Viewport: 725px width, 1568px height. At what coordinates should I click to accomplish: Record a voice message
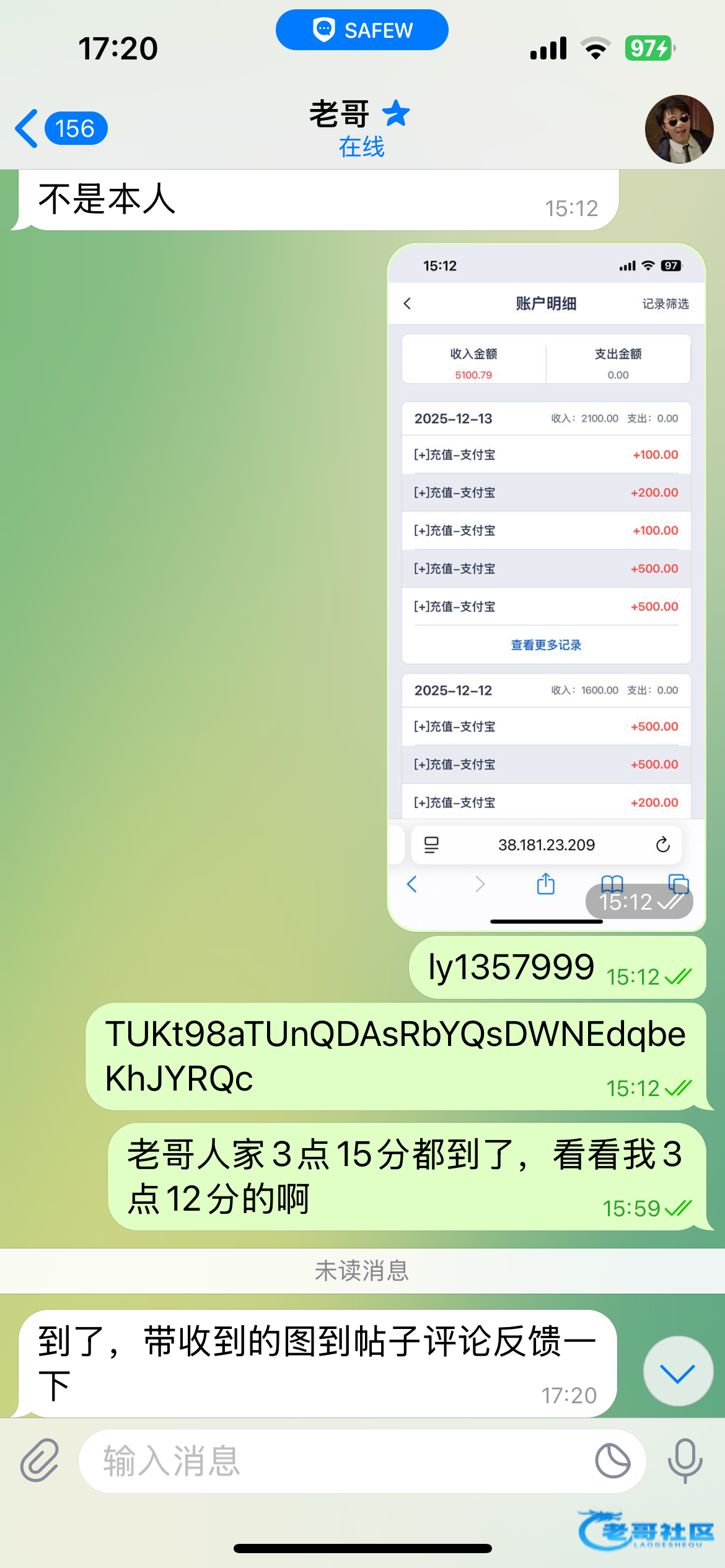tap(685, 1461)
